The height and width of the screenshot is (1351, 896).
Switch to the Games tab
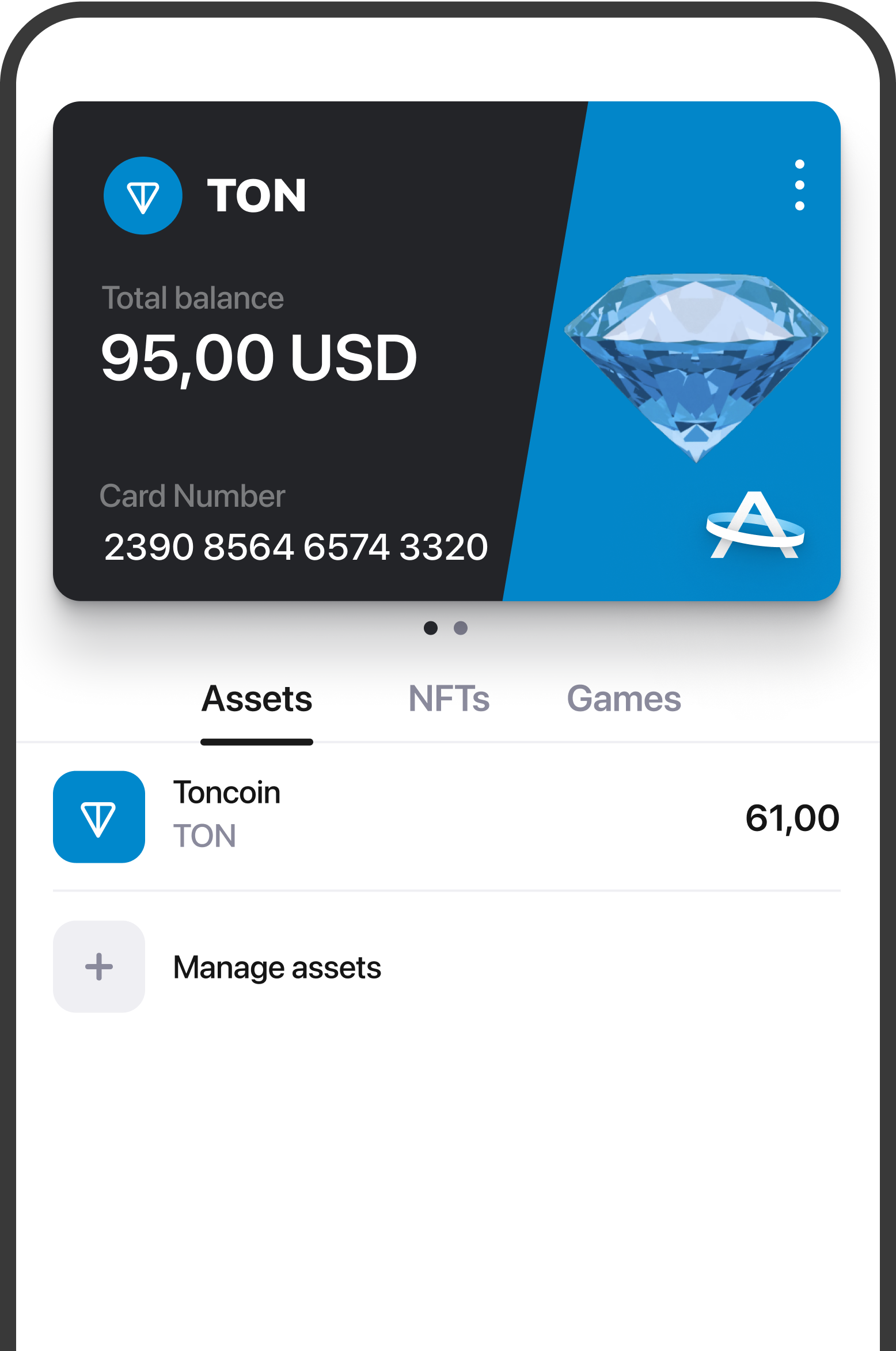tap(624, 699)
